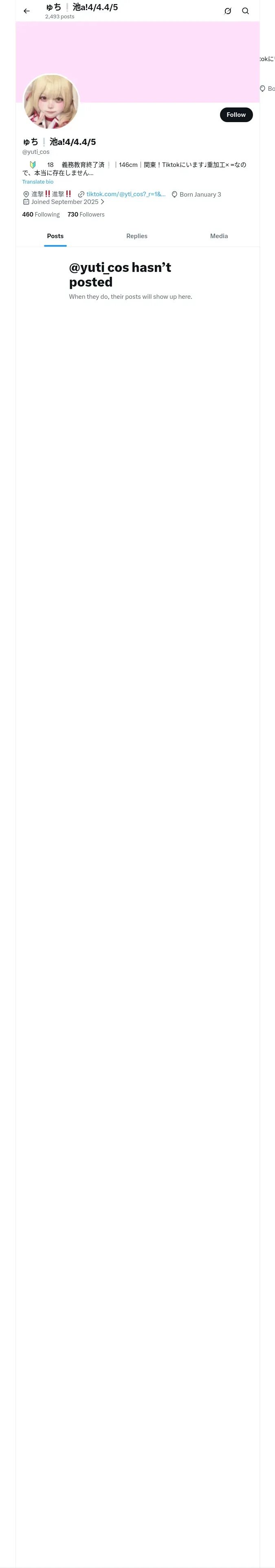The image size is (275, 1568).
Task: Follow the @yuti_cos account
Action: (x=236, y=114)
